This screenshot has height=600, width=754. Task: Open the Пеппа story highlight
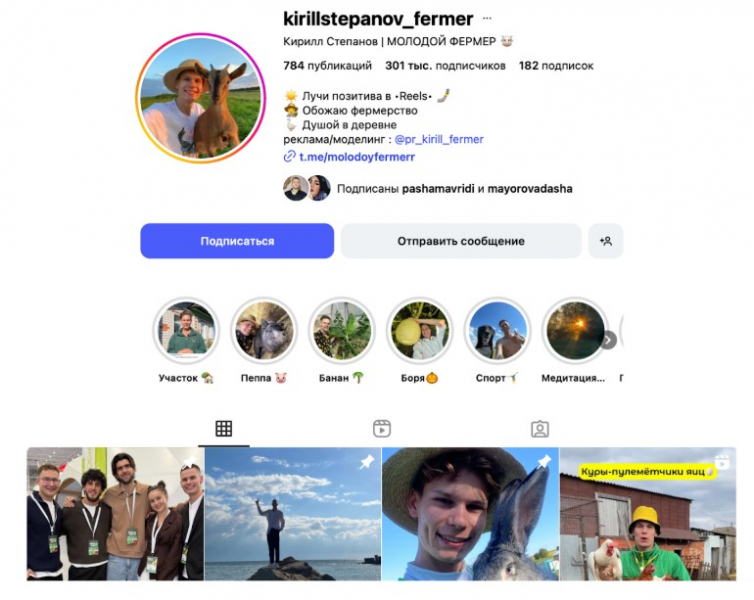coord(264,331)
